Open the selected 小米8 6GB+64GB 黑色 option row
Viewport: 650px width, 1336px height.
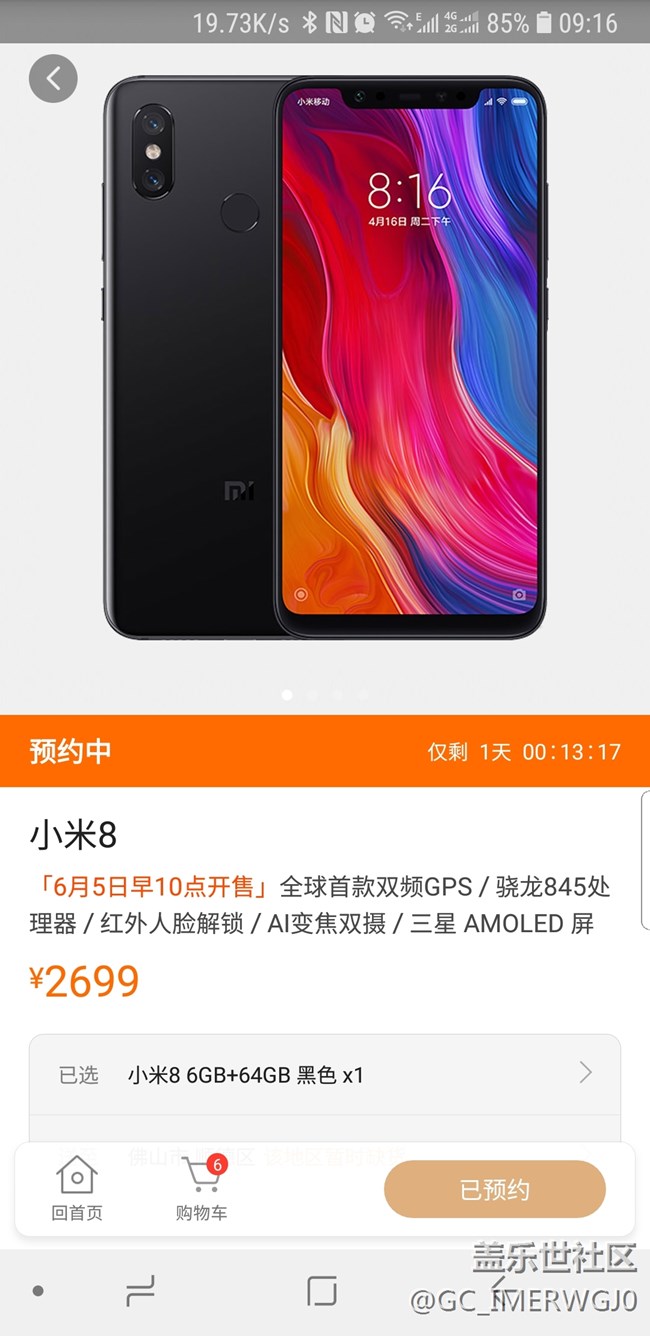click(325, 1075)
